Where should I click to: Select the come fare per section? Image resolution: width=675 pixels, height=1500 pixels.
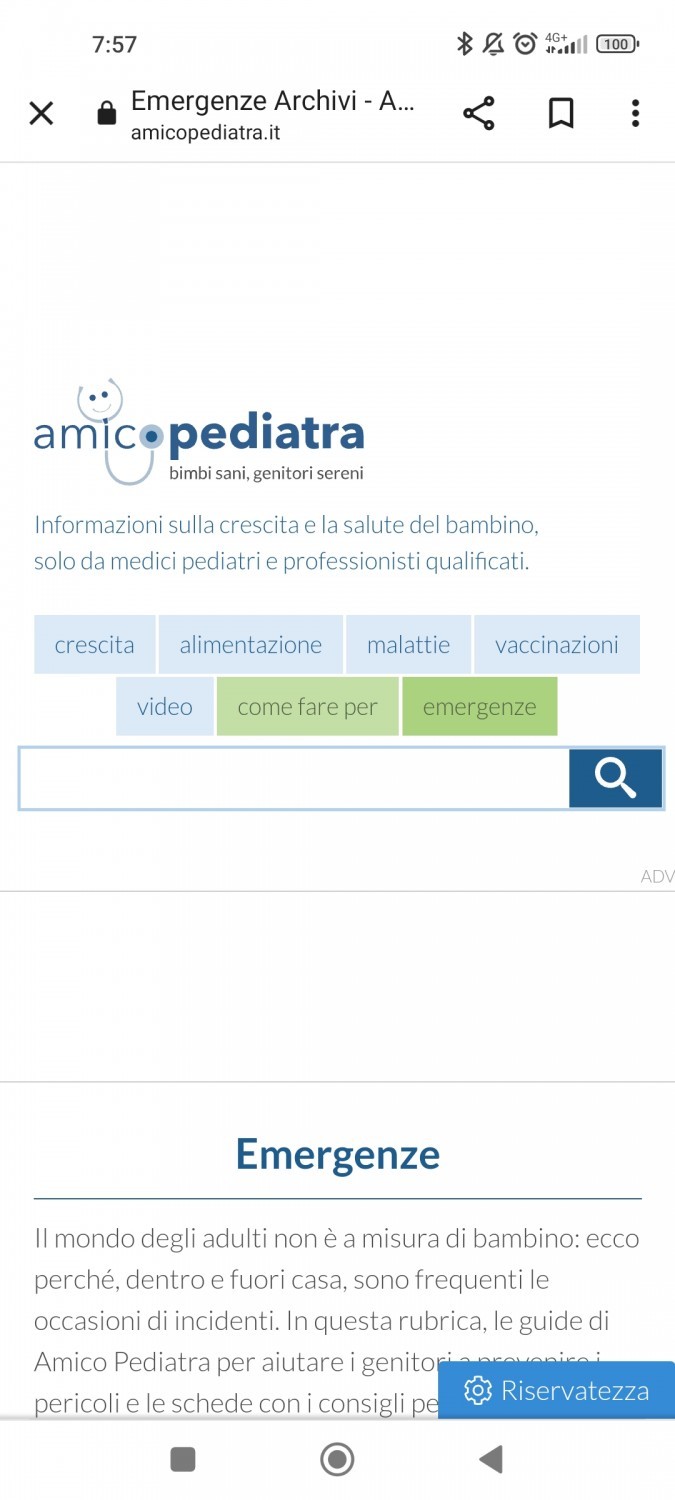[308, 707]
